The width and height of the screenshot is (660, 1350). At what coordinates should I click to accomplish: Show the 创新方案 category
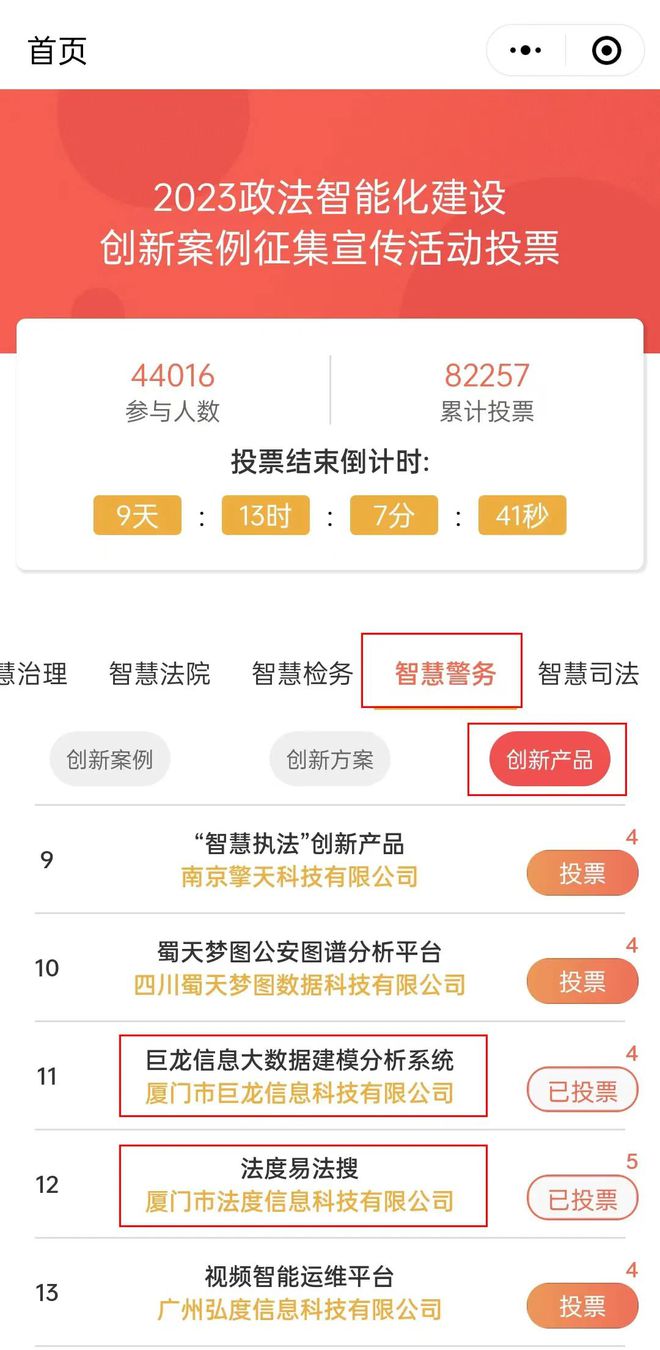tap(330, 760)
